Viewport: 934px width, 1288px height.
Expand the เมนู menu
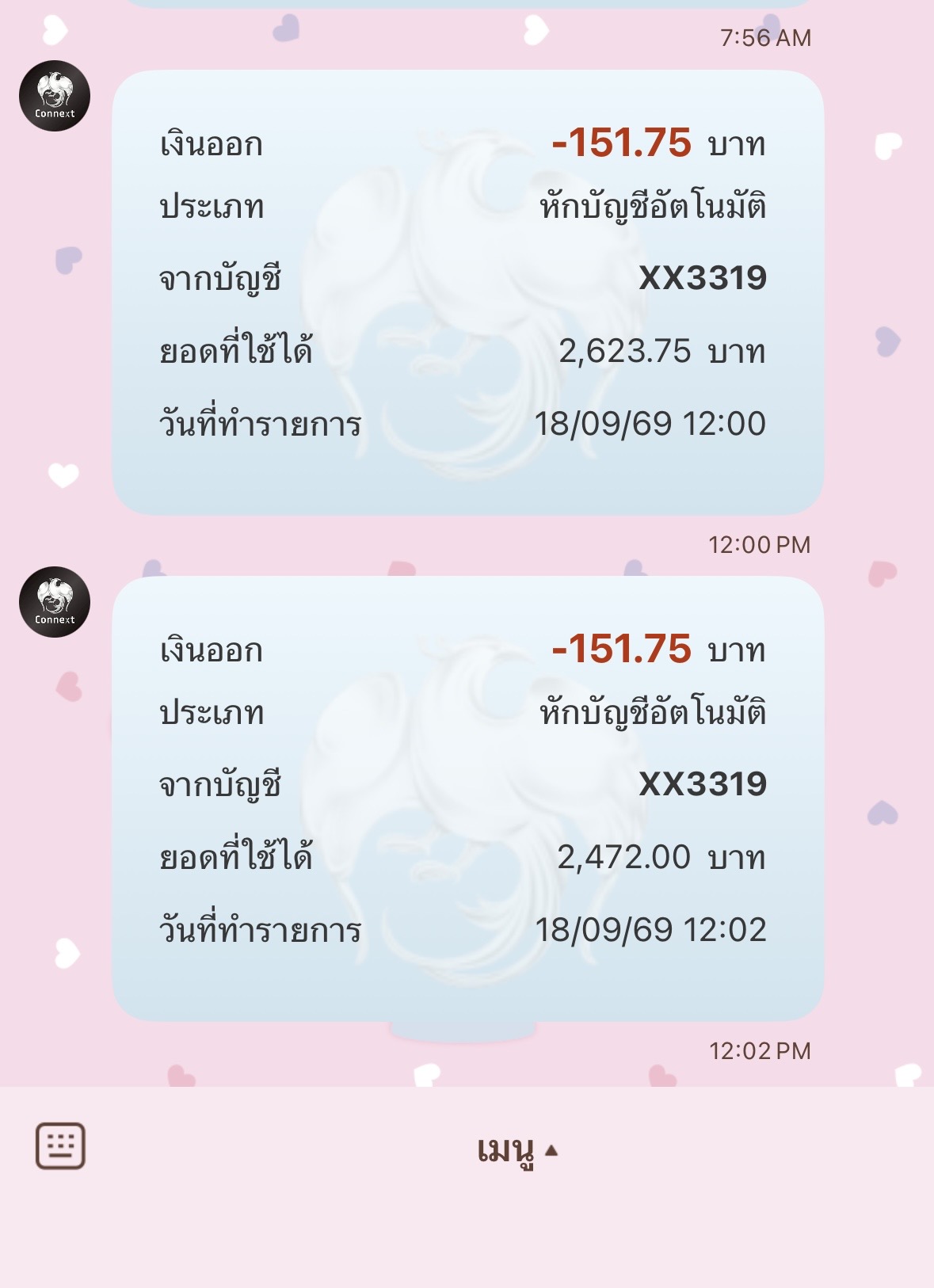coord(517,1150)
